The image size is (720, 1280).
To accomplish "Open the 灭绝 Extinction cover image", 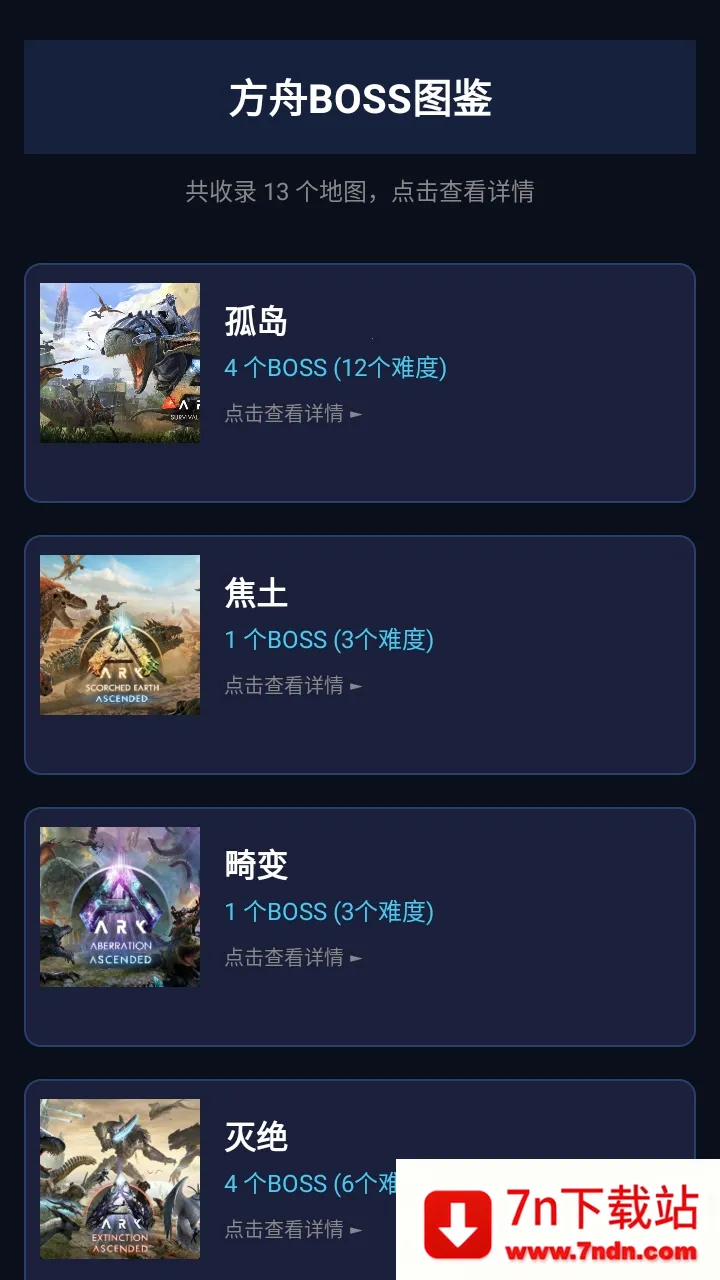I will coord(119,1178).
